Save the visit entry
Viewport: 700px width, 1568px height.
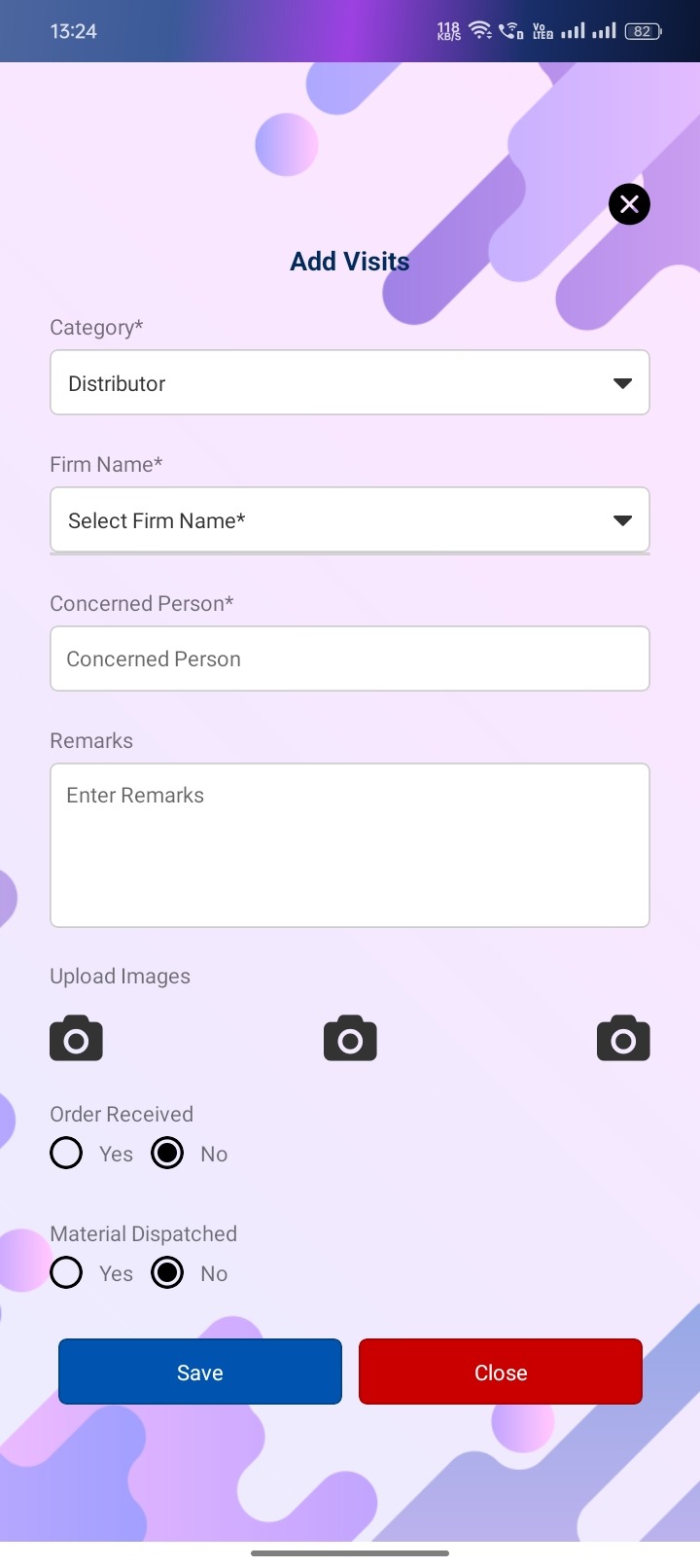coord(200,1372)
